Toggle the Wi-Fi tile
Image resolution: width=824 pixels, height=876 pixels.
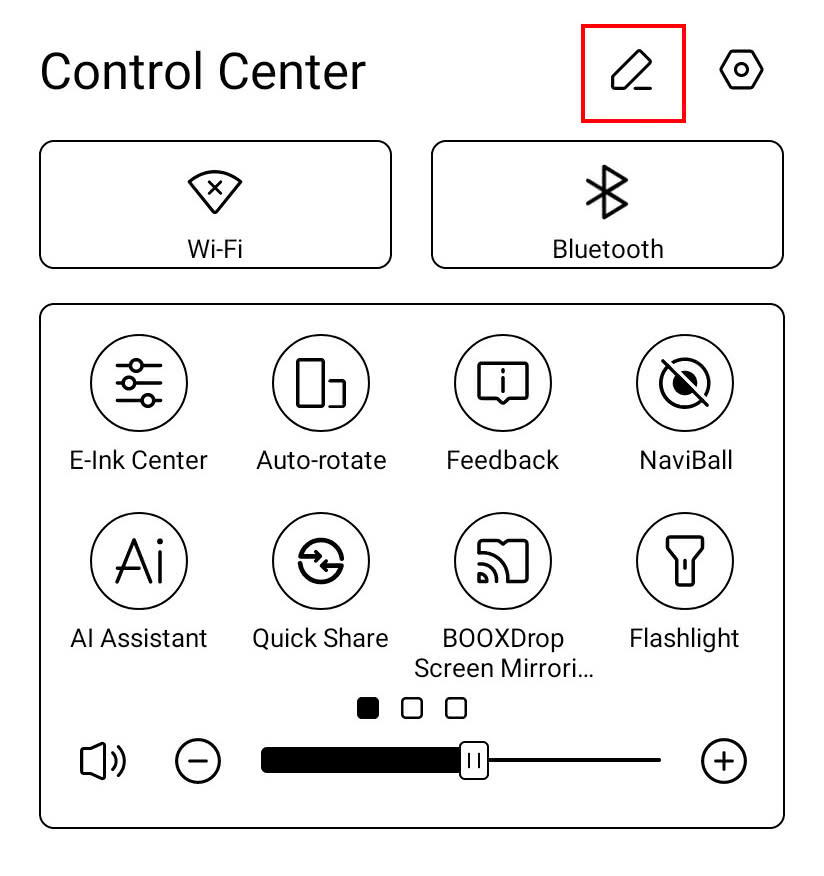(215, 204)
